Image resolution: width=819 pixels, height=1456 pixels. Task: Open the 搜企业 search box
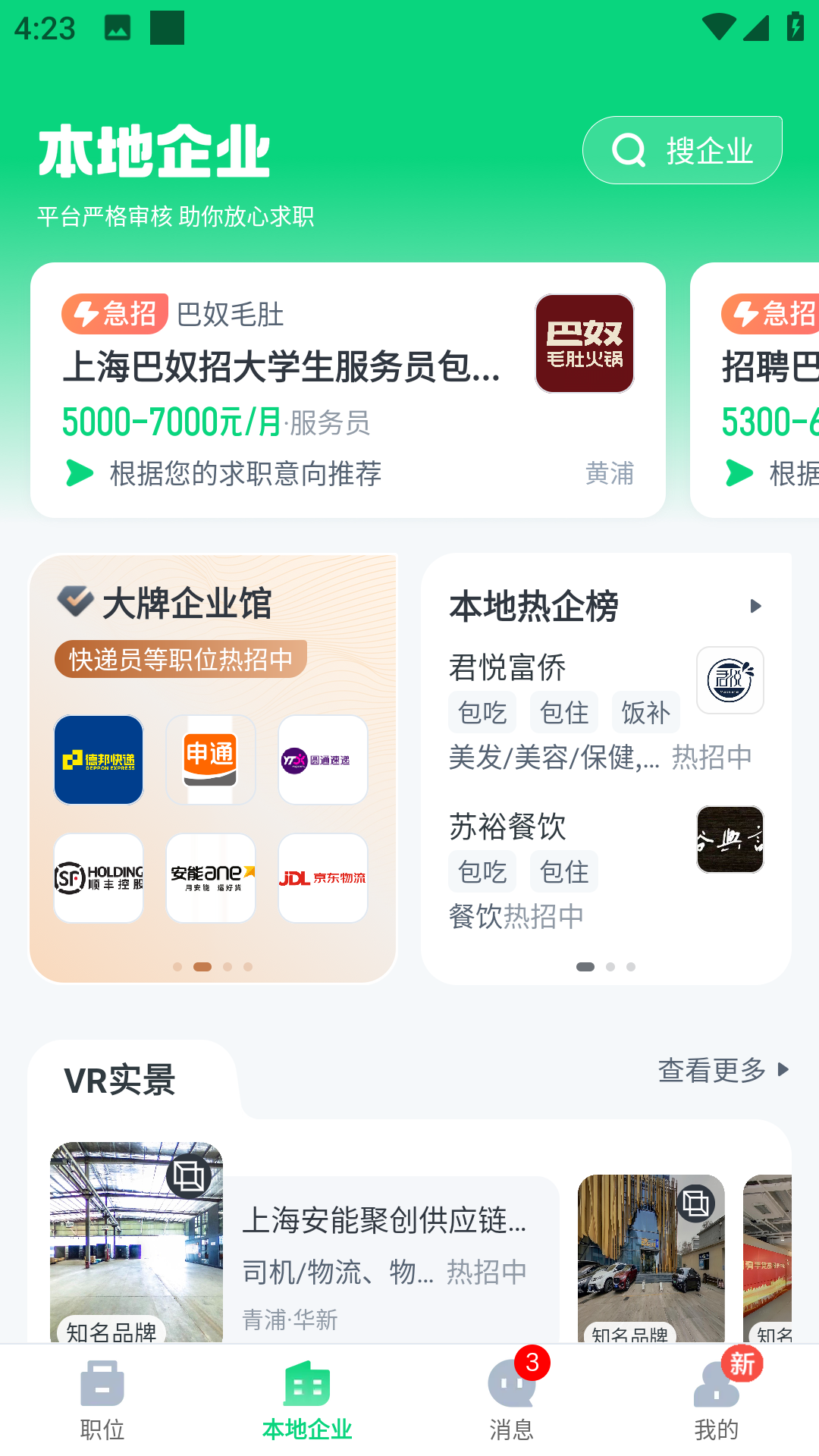point(682,150)
